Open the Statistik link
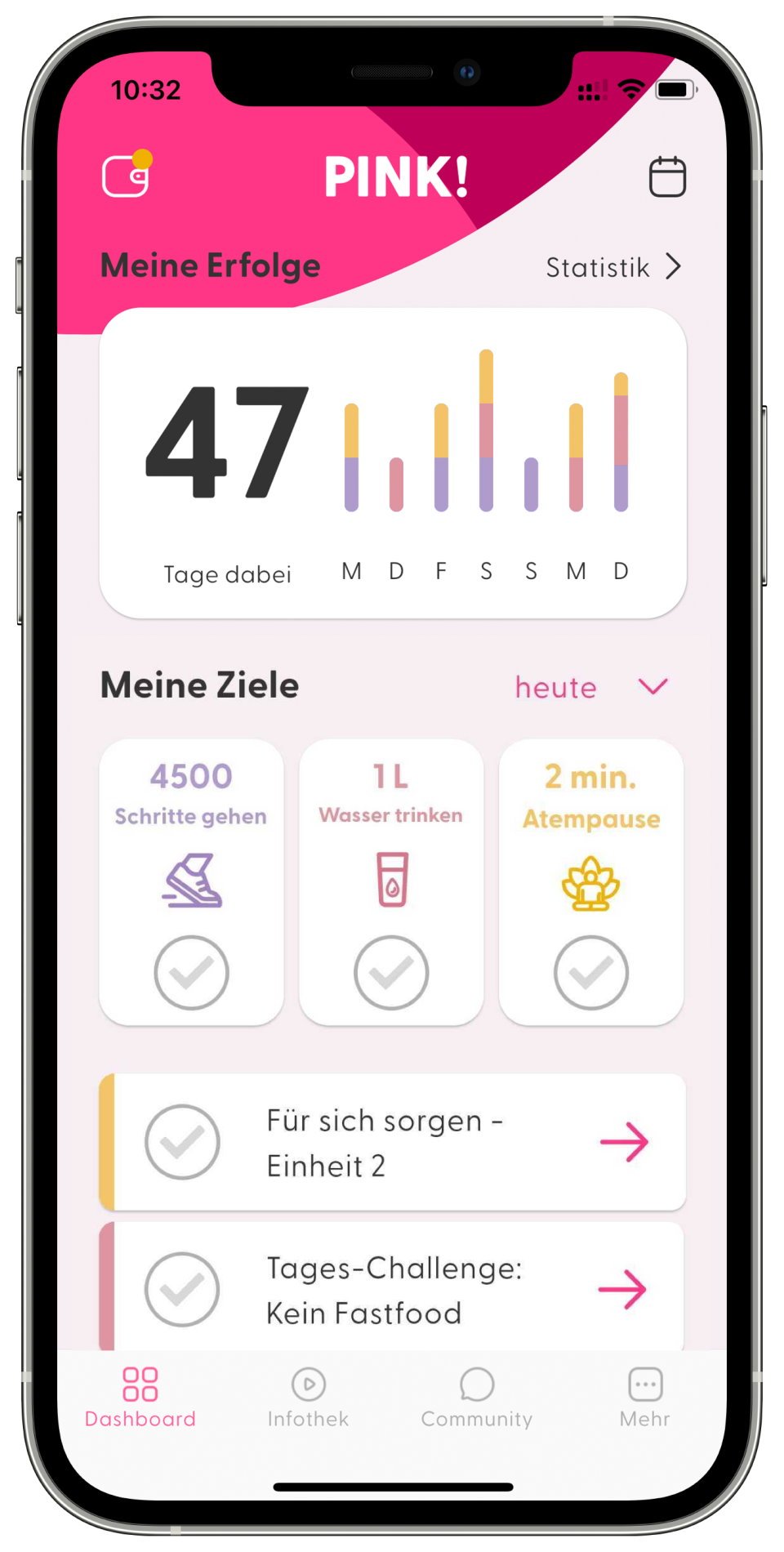 pos(612,267)
